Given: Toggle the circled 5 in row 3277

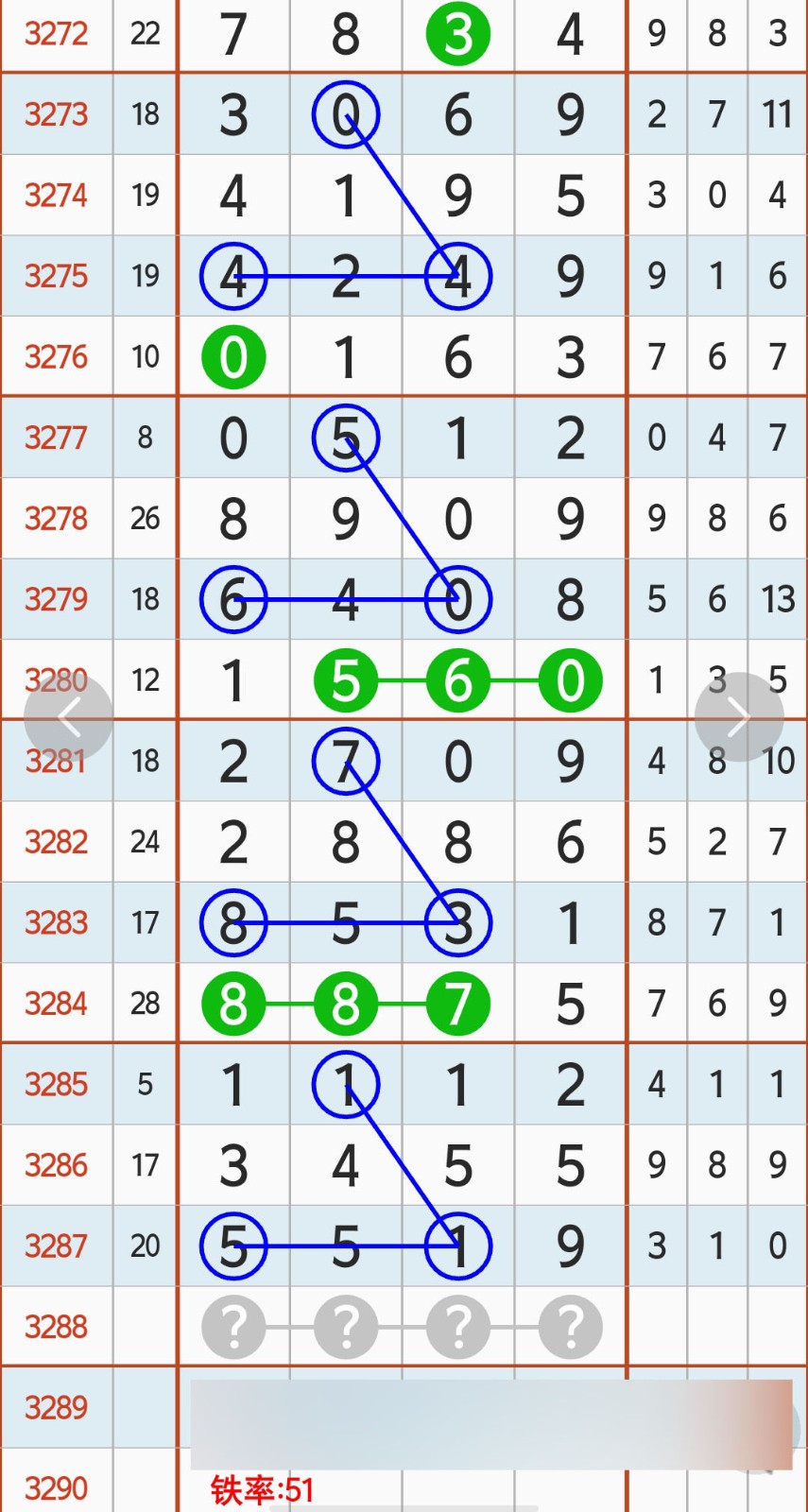Looking at the screenshot, I should click(346, 438).
